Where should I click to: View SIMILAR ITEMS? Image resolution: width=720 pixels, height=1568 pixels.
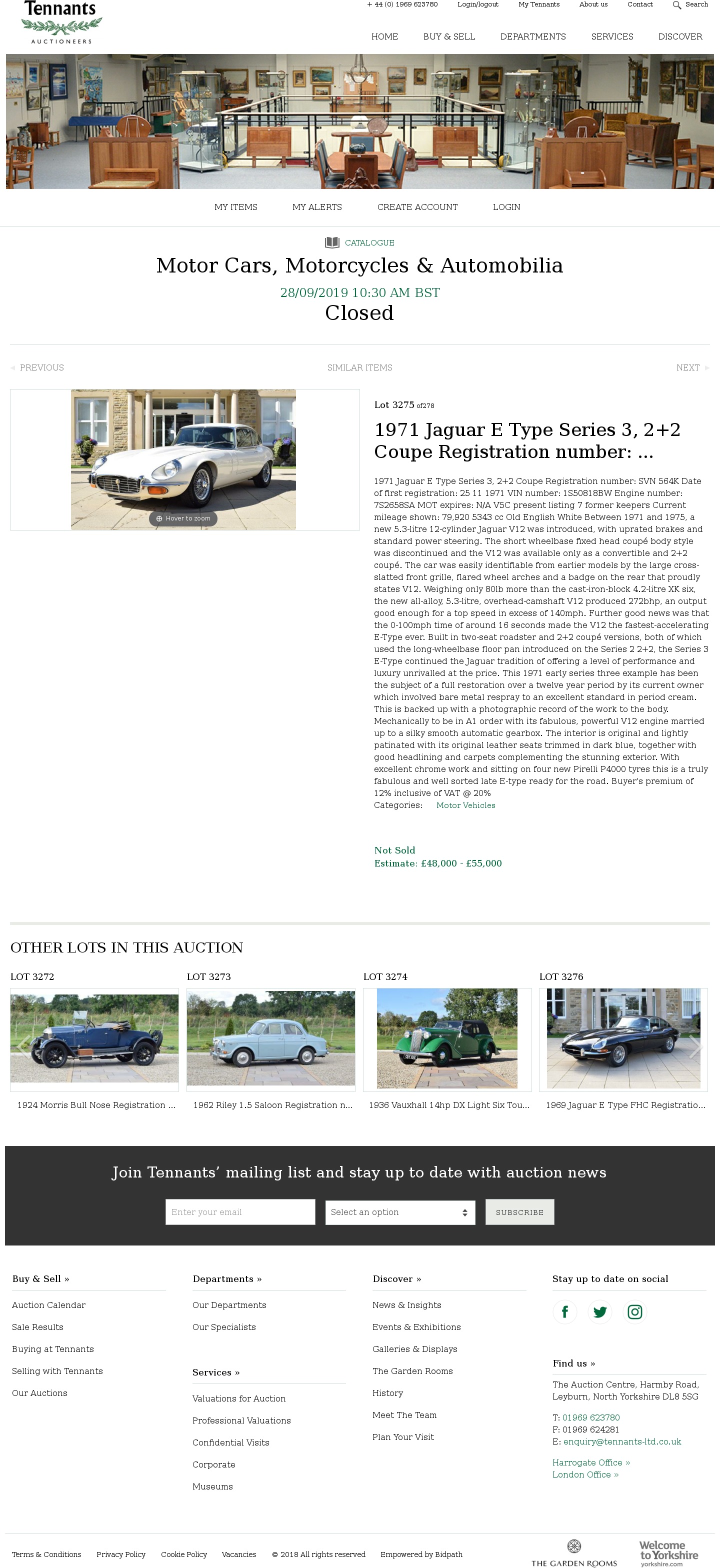359,367
